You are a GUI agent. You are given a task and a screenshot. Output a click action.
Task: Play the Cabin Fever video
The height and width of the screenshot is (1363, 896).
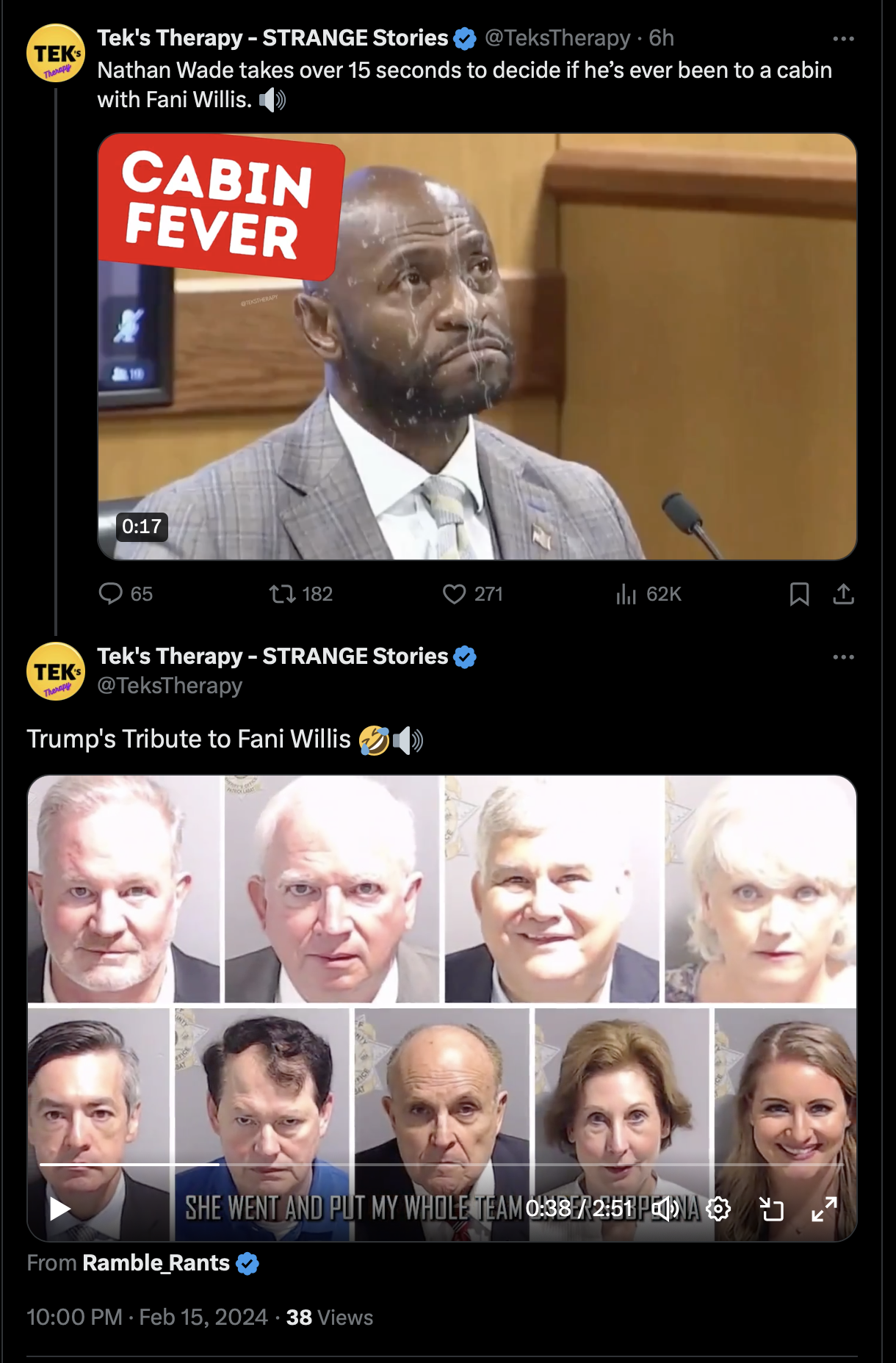coord(477,347)
